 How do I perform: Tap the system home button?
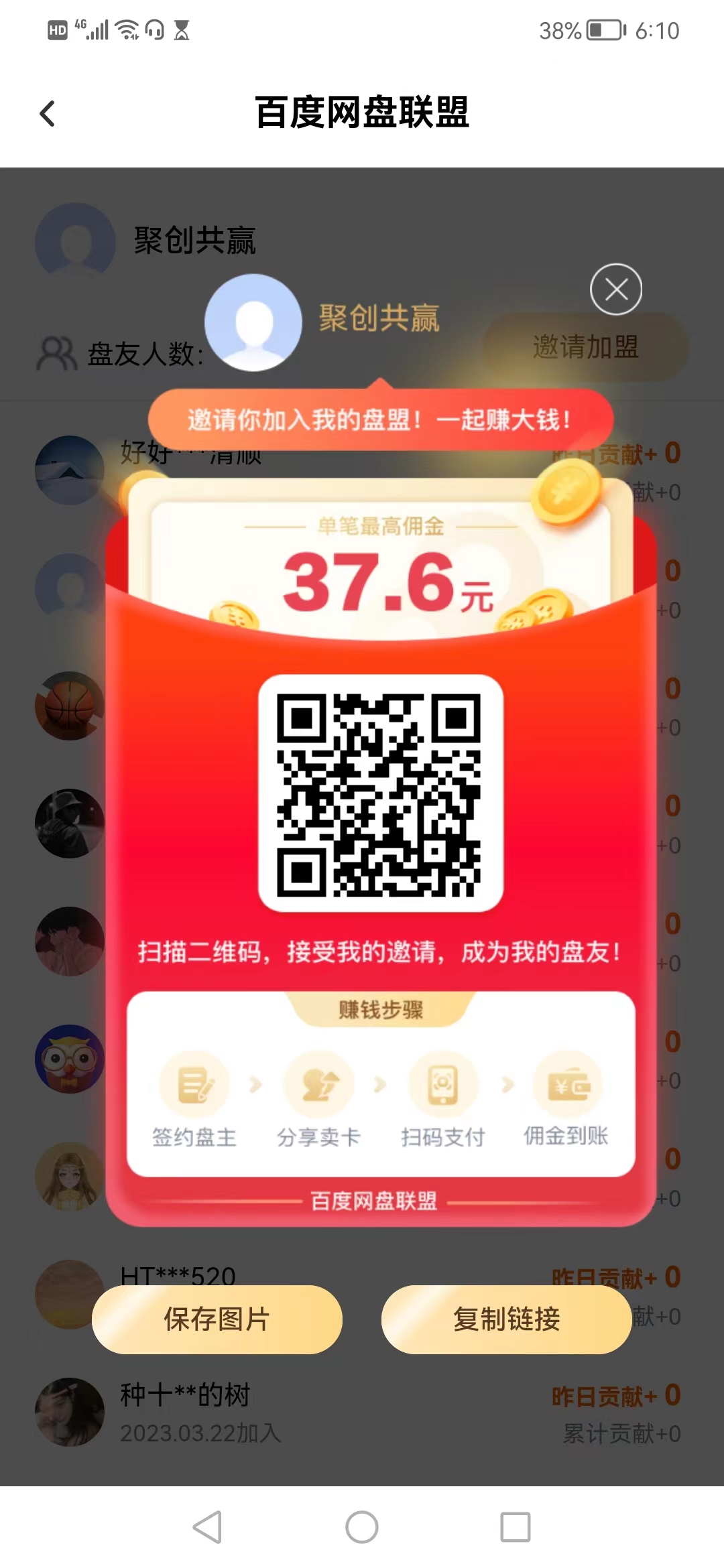tap(361, 1527)
